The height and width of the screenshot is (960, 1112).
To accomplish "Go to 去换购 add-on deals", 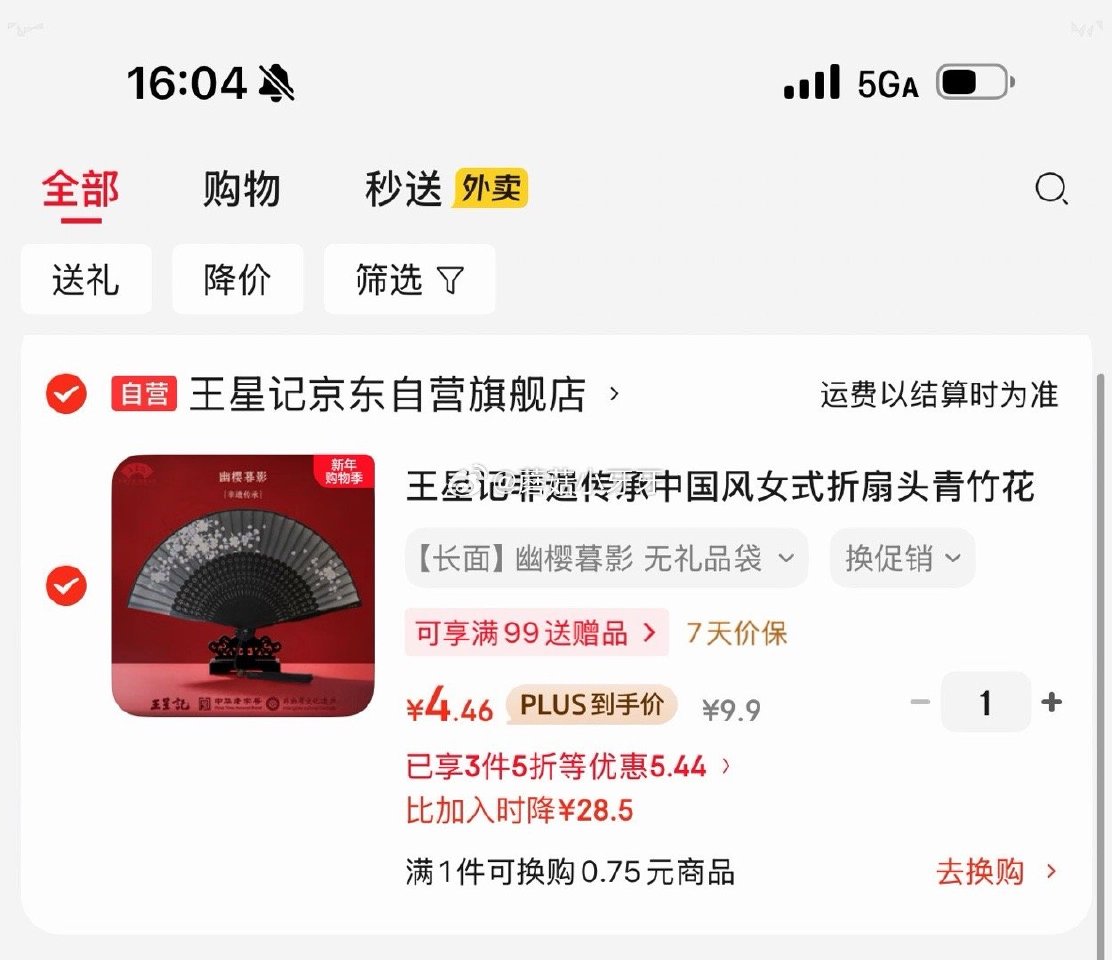I will pyautogui.click(x=995, y=871).
